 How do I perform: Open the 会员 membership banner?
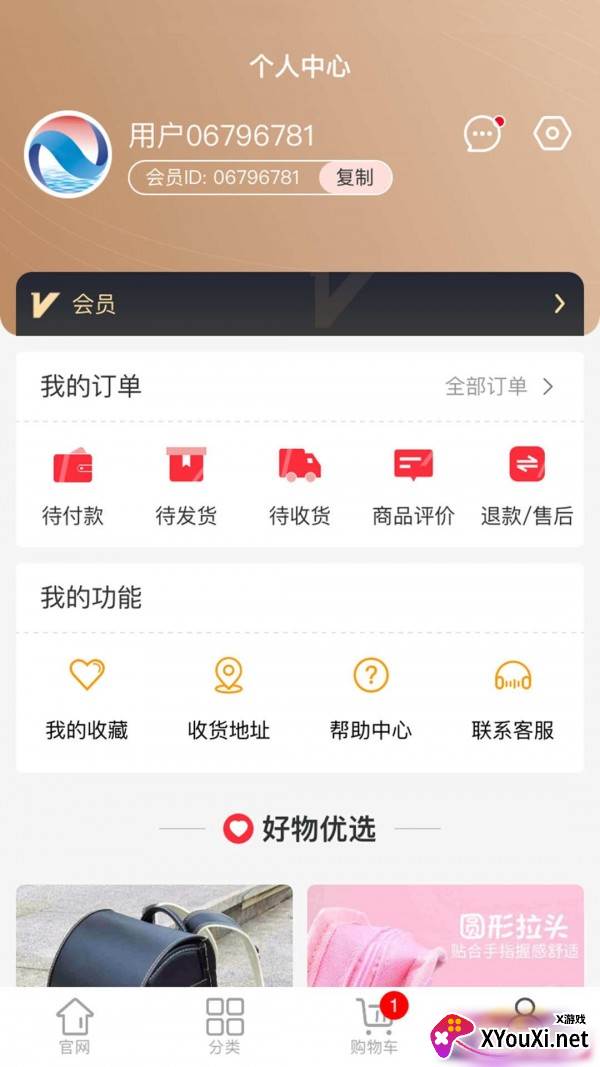(300, 304)
